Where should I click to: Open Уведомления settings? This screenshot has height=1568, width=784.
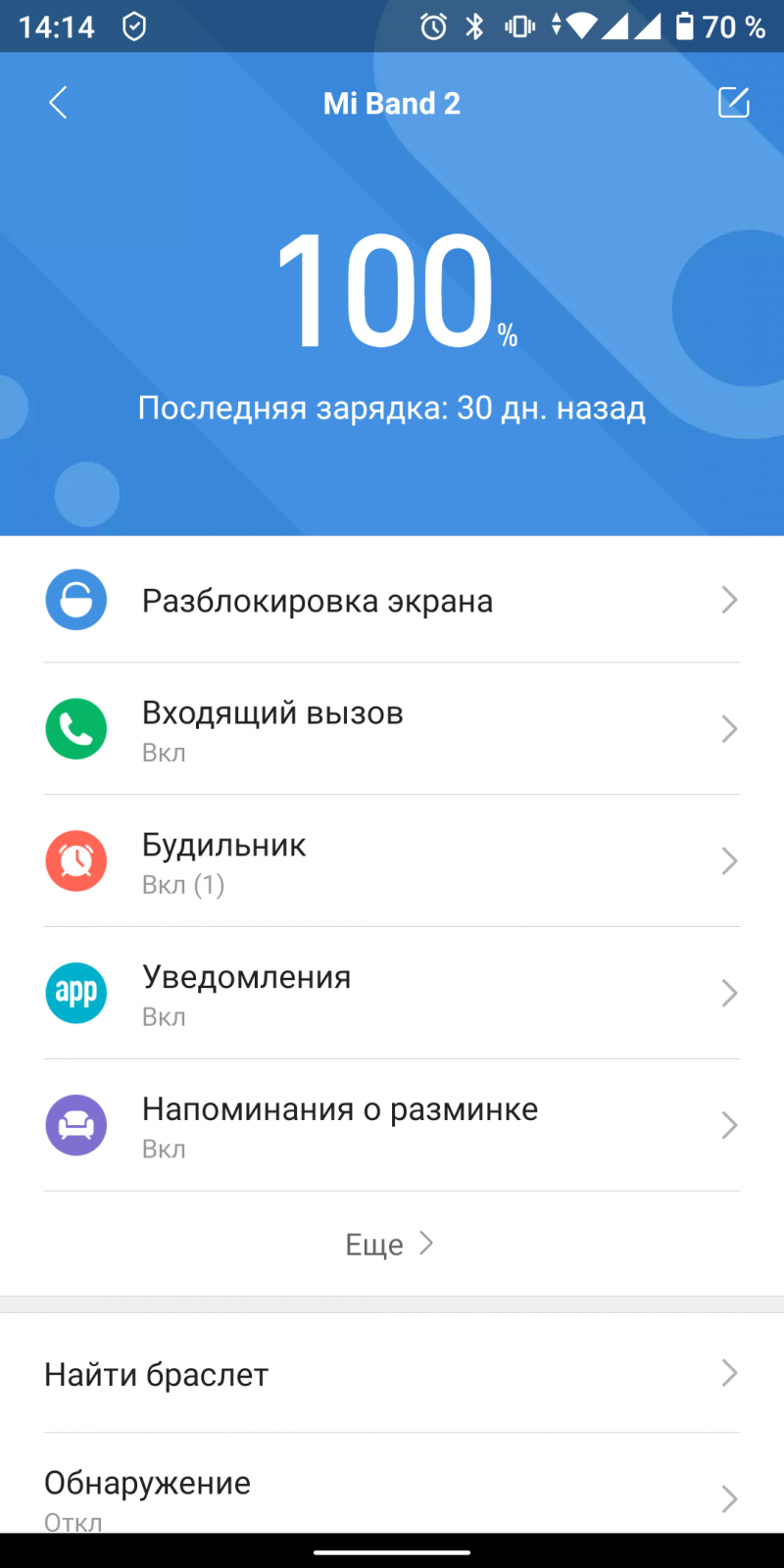pyautogui.click(x=392, y=993)
